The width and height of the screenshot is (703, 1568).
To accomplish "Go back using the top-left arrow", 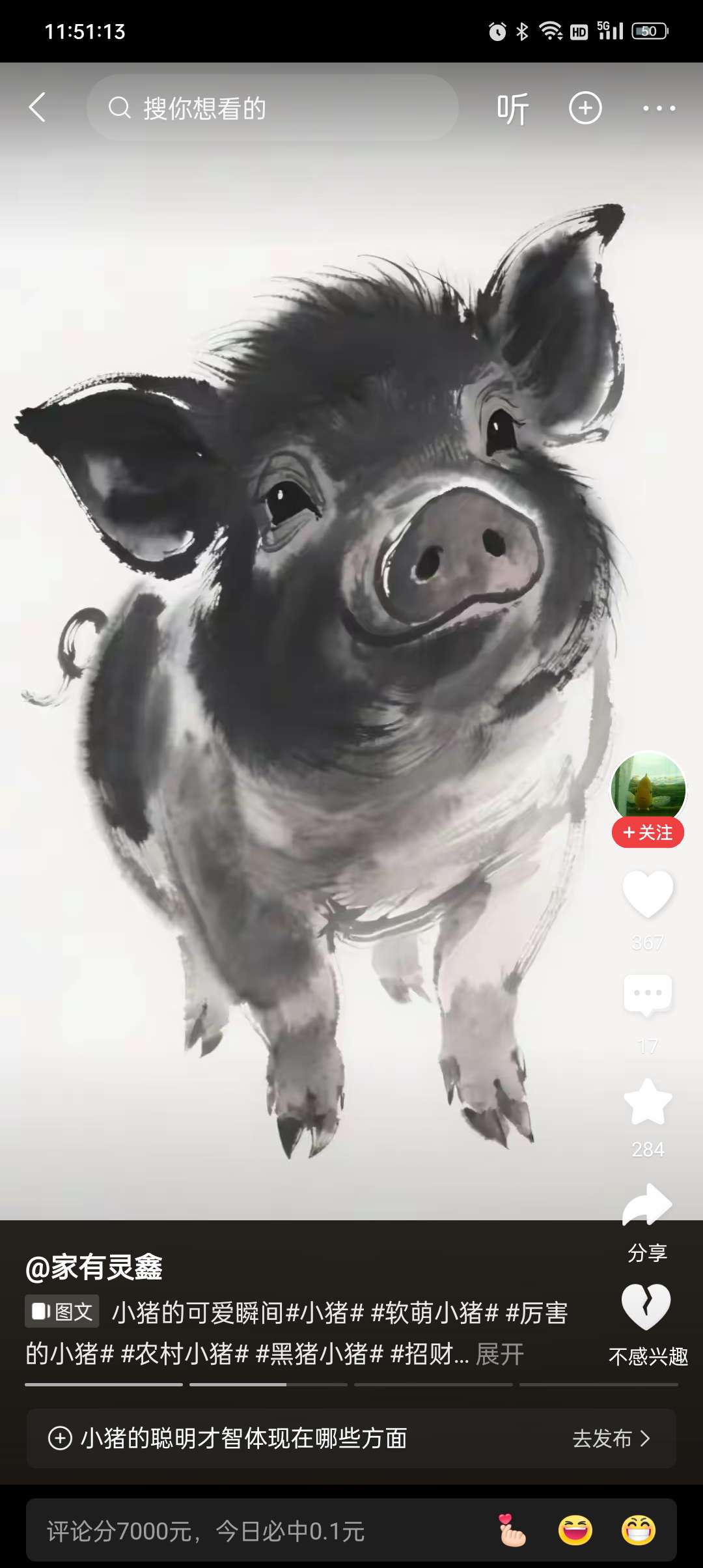I will pyautogui.click(x=38, y=107).
